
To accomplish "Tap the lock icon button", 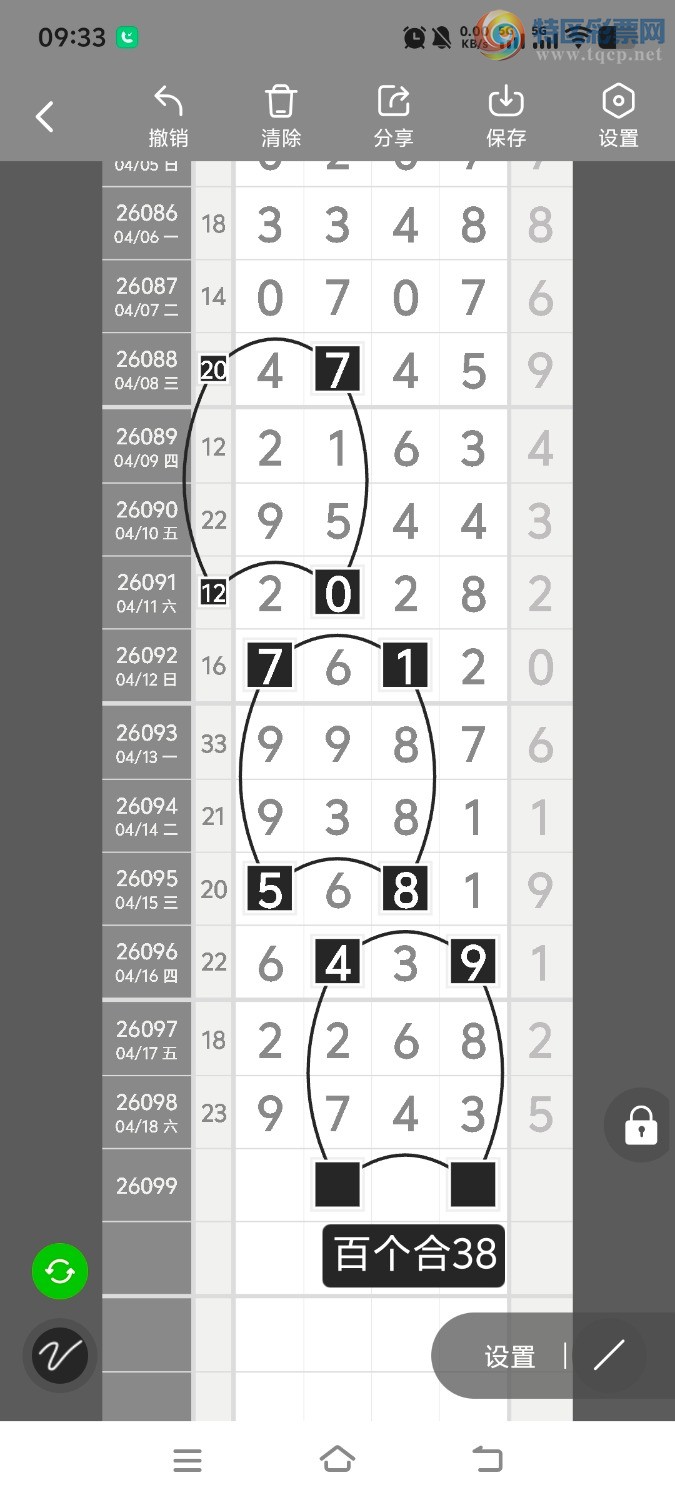I will pos(640,1125).
